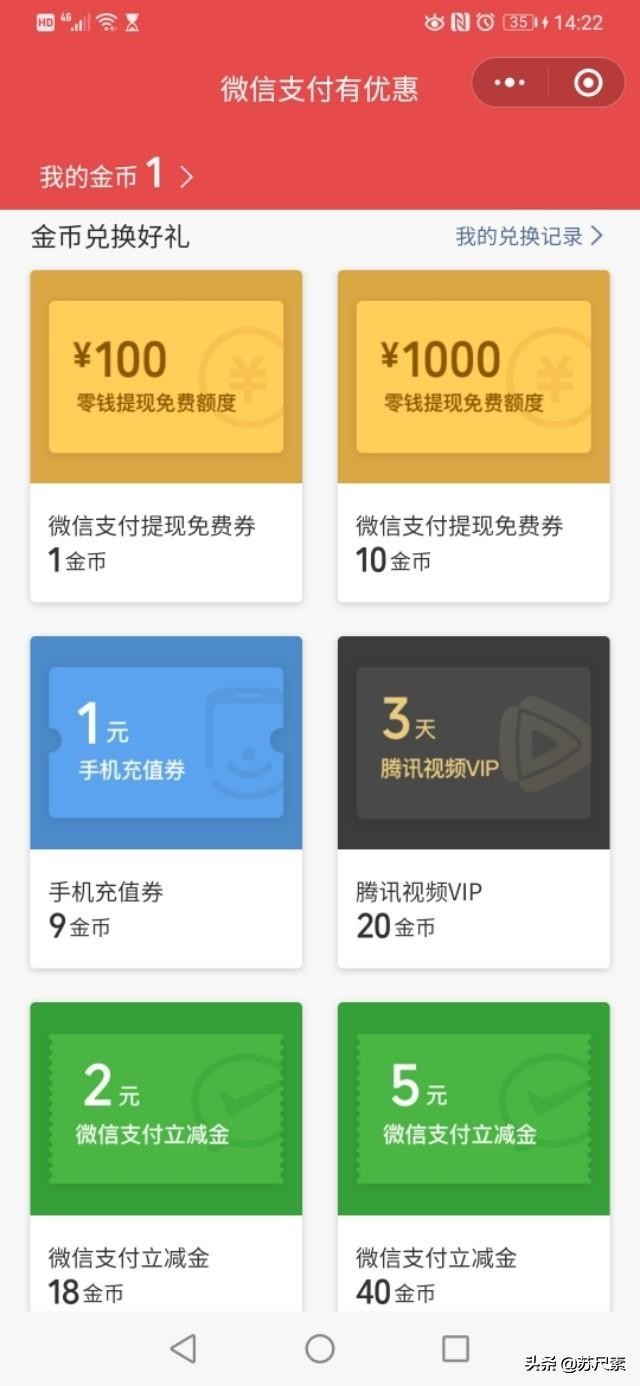The image size is (640, 1386).
Task: Close the mini program with the circle icon
Action: tap(588, 83)
